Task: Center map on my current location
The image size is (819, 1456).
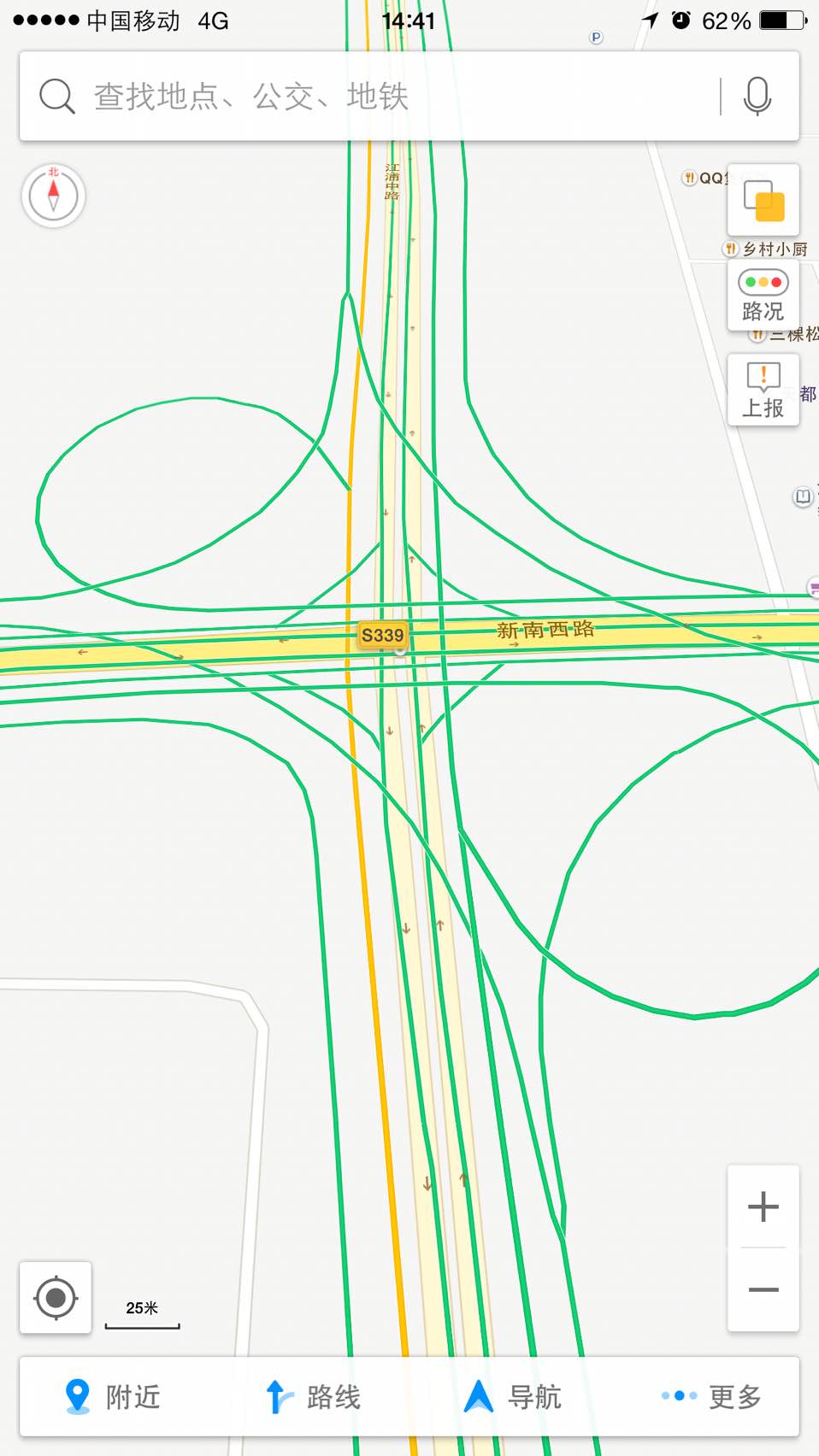Action: point(56,1298)
